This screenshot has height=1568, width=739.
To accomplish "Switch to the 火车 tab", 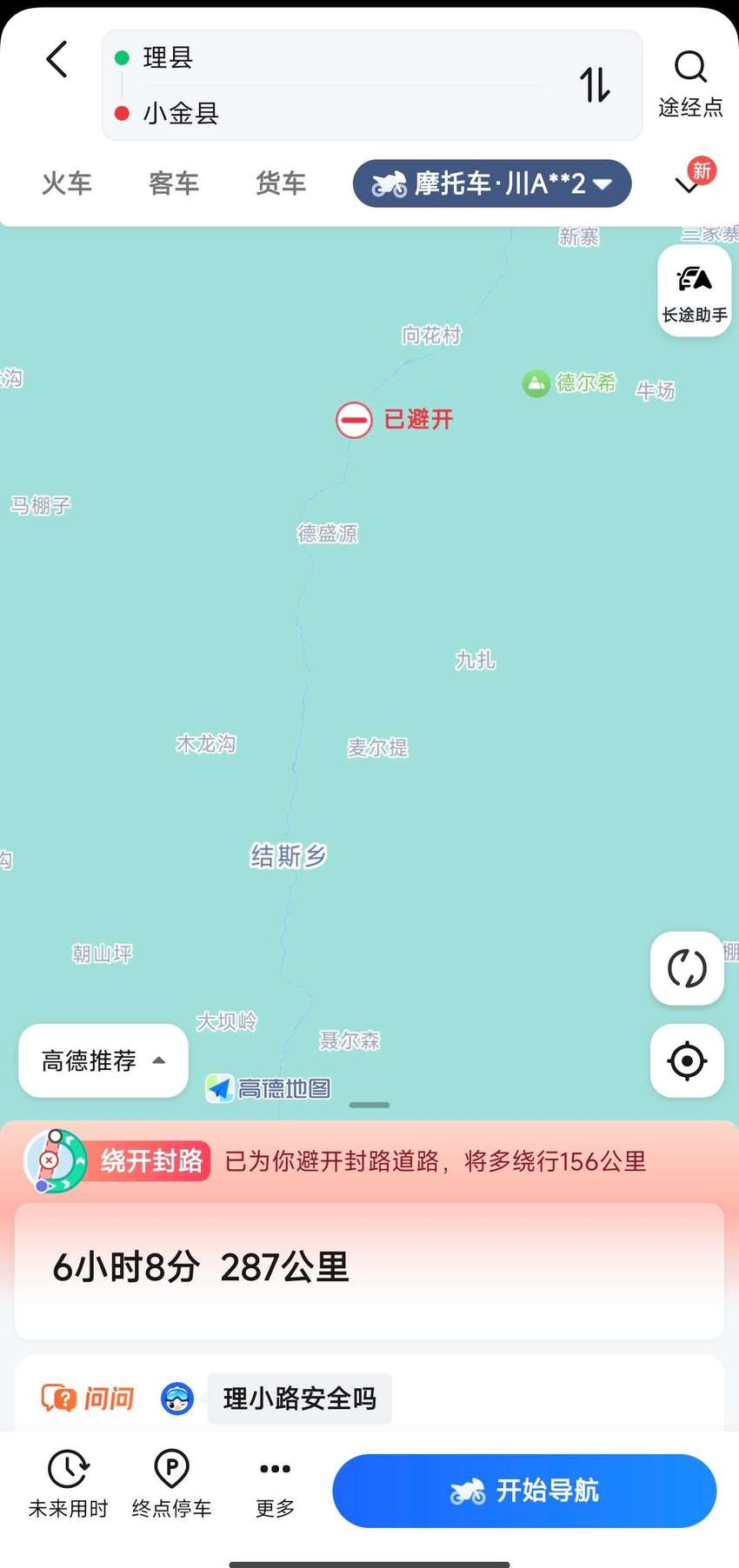I will (x=67, y=183).
